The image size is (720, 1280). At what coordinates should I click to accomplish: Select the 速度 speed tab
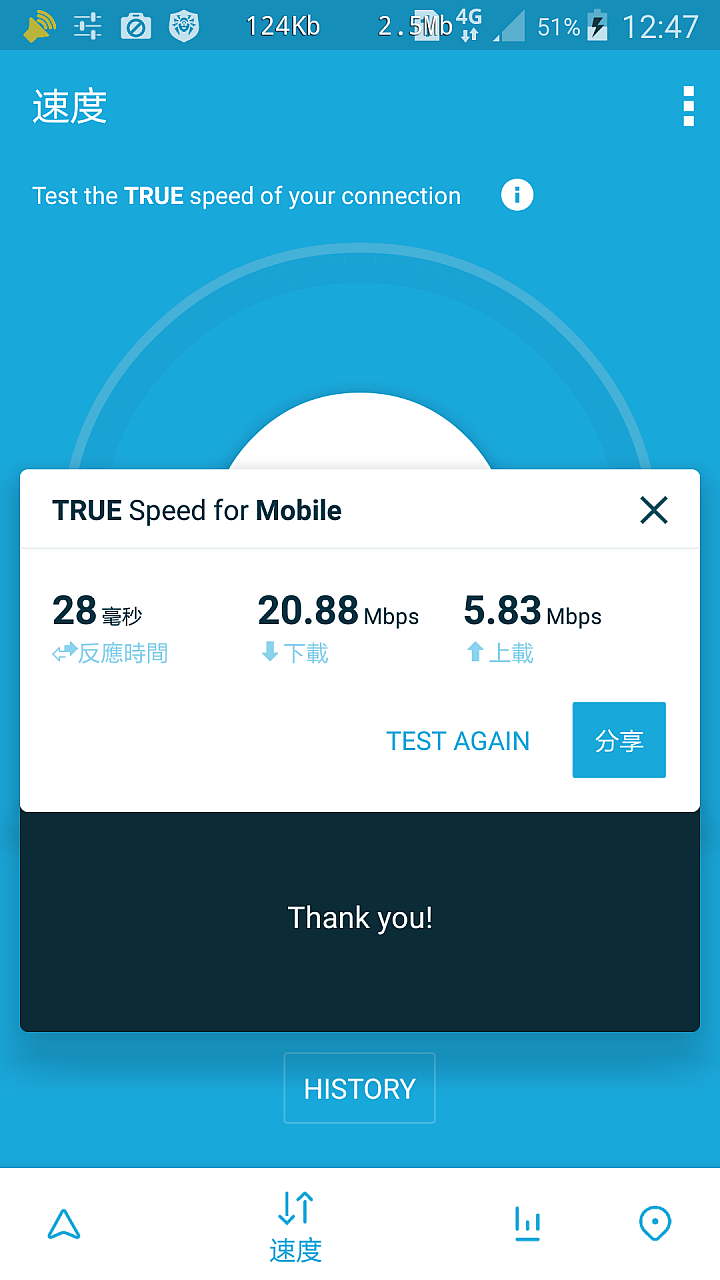296,1226
